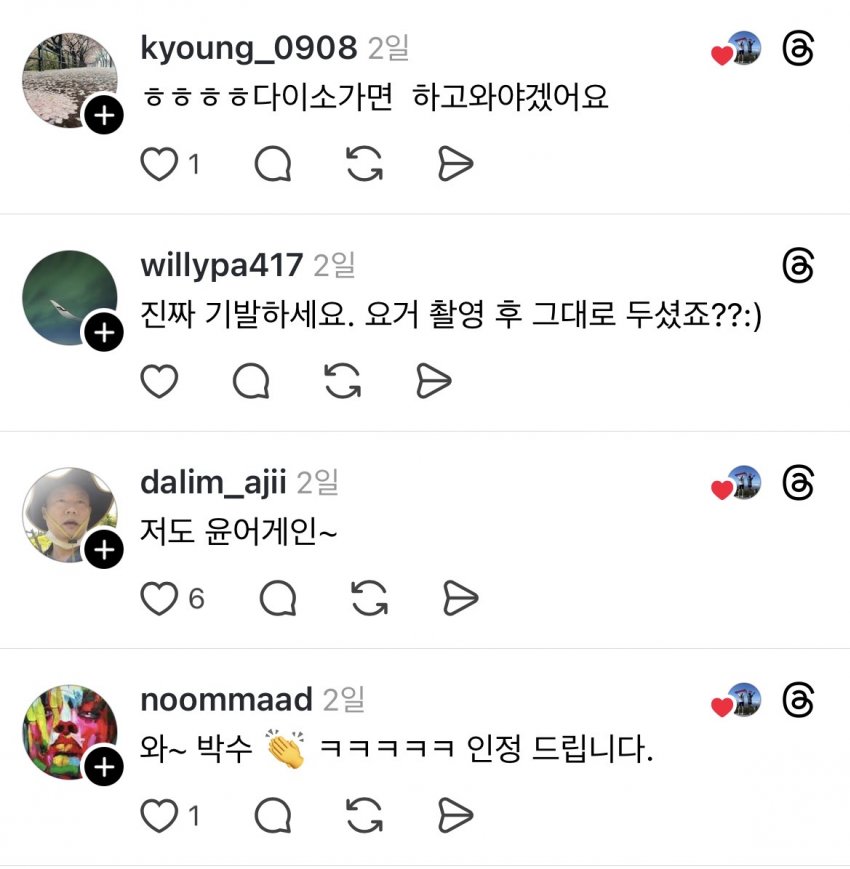Reply to willypa417's comment
850x869 pixels.
[250, 381]
